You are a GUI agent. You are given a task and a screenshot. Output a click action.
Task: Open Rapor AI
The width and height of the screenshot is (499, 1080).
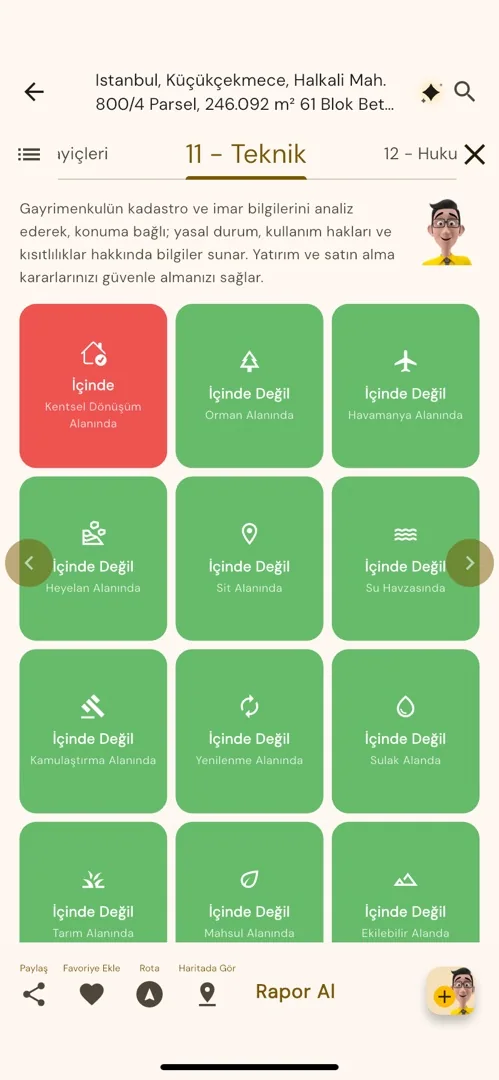tap(295, 992)
